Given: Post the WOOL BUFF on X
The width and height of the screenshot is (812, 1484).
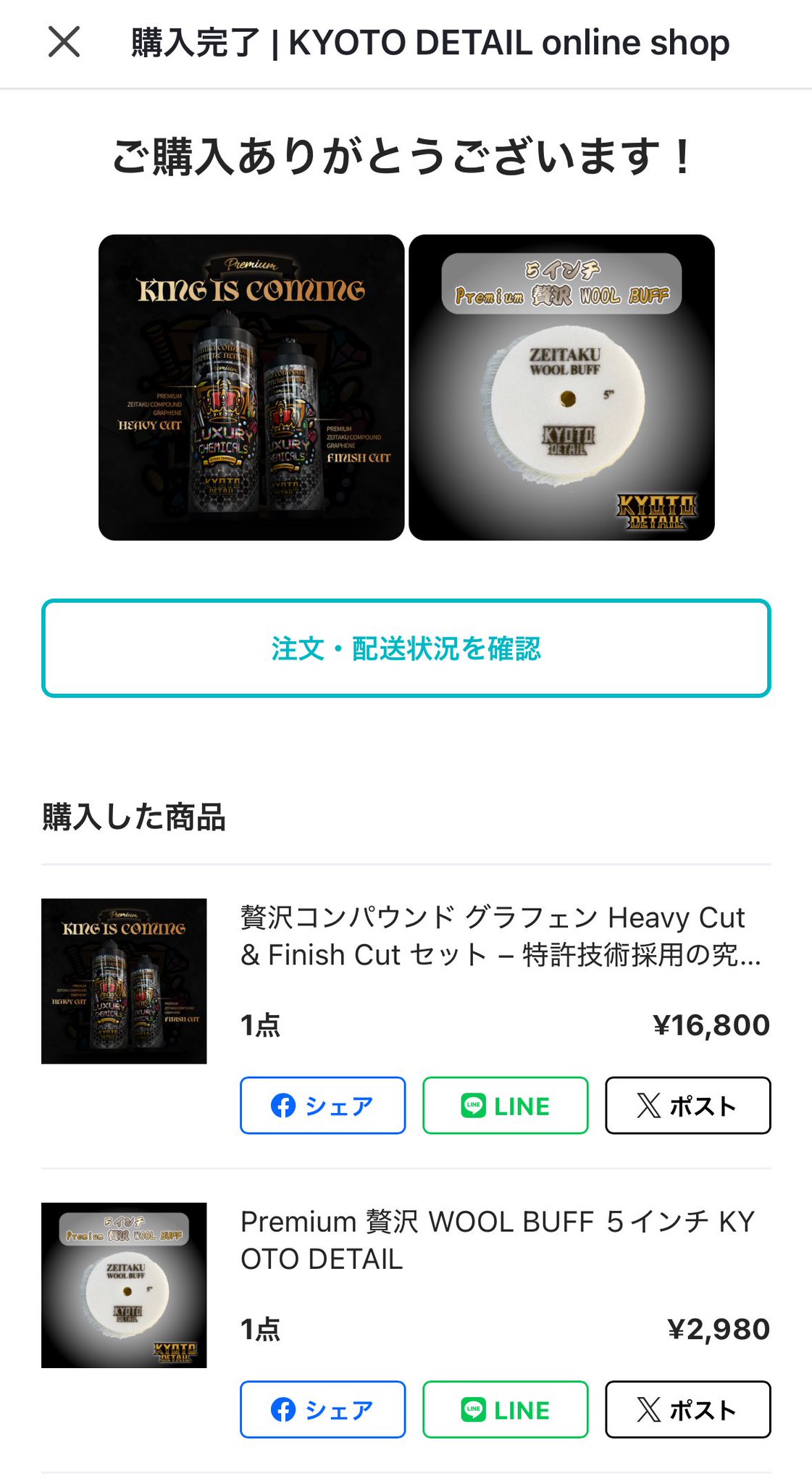Looking at the screenshot, I should 688,1409.
